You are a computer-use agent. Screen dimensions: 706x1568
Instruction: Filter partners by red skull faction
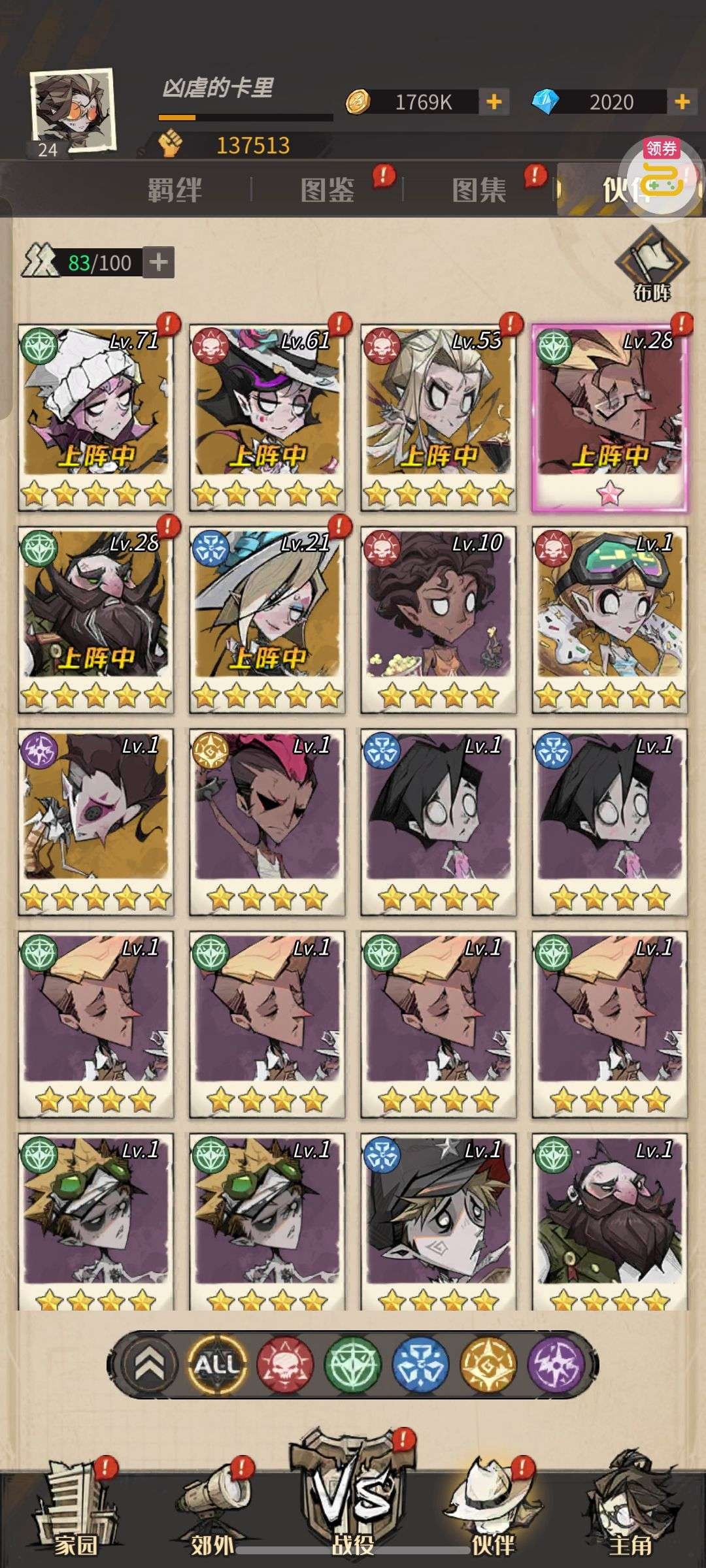click(285, 1365)
